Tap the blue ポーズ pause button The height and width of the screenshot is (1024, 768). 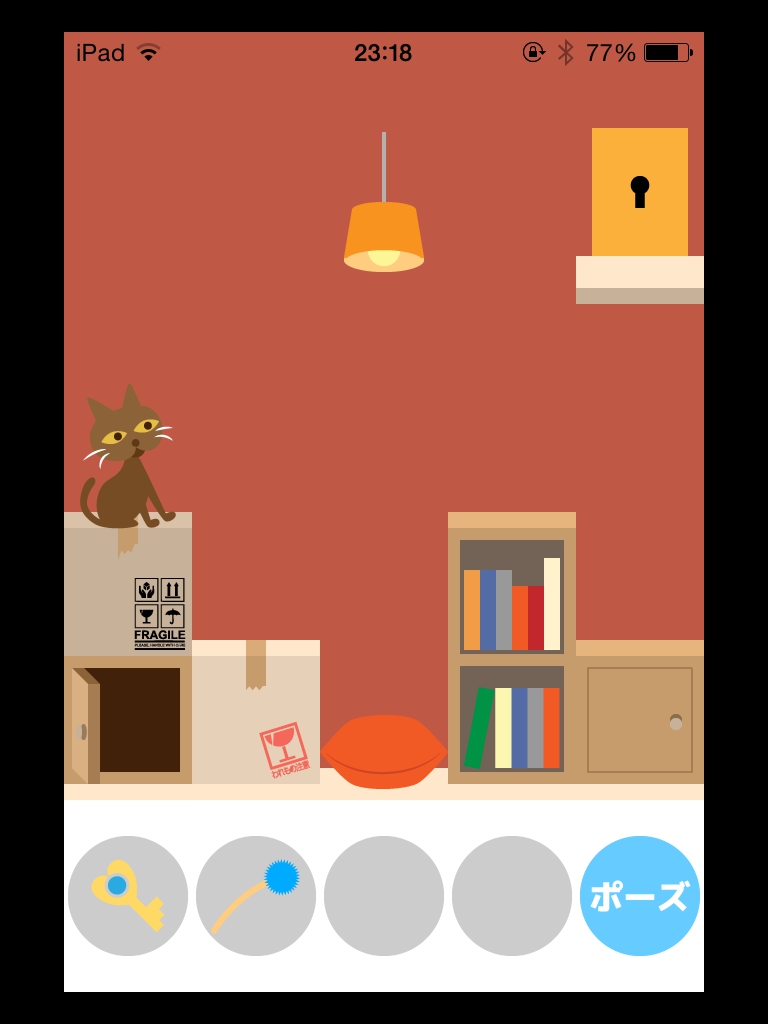[640, 895]
